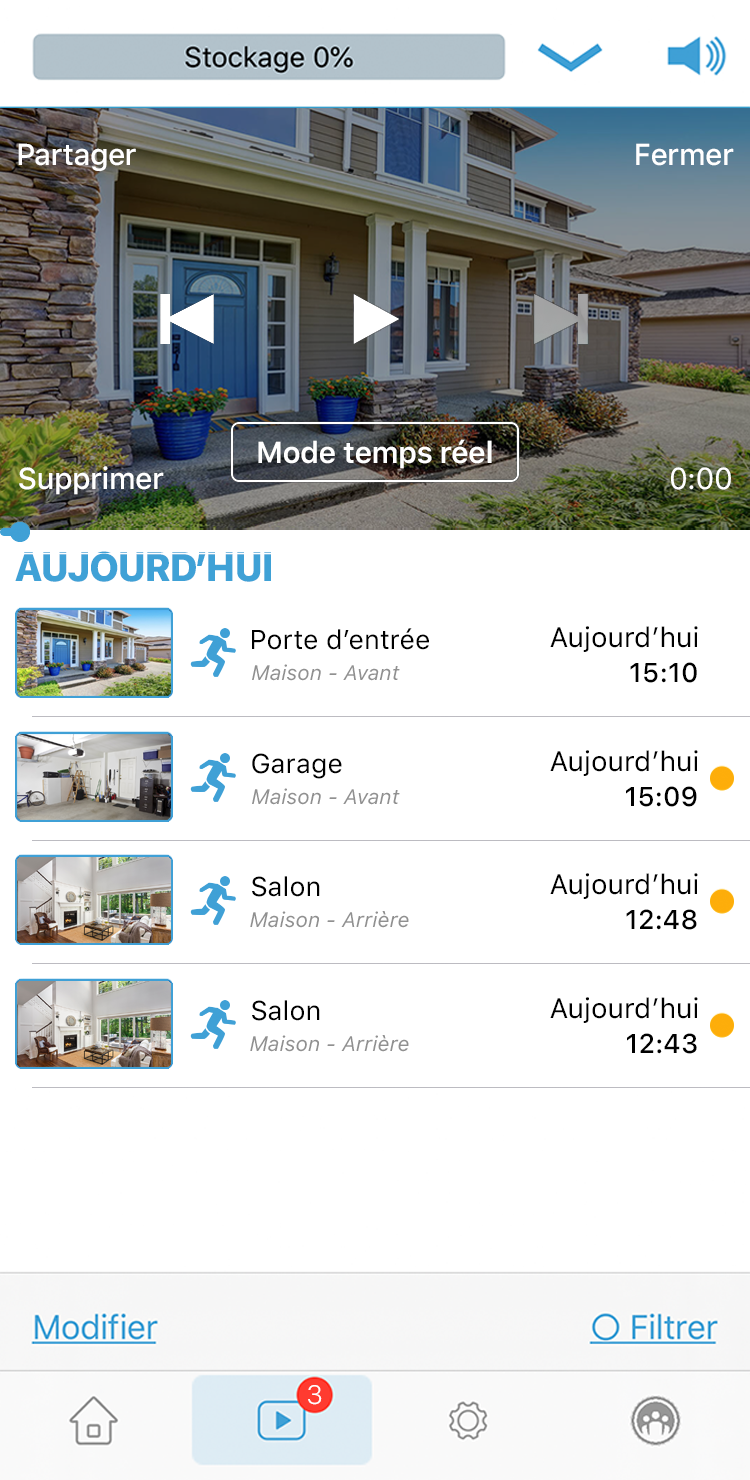This screenshot has width=750, height=1480.
Task: Go to the home tab
Action: 93,1420
